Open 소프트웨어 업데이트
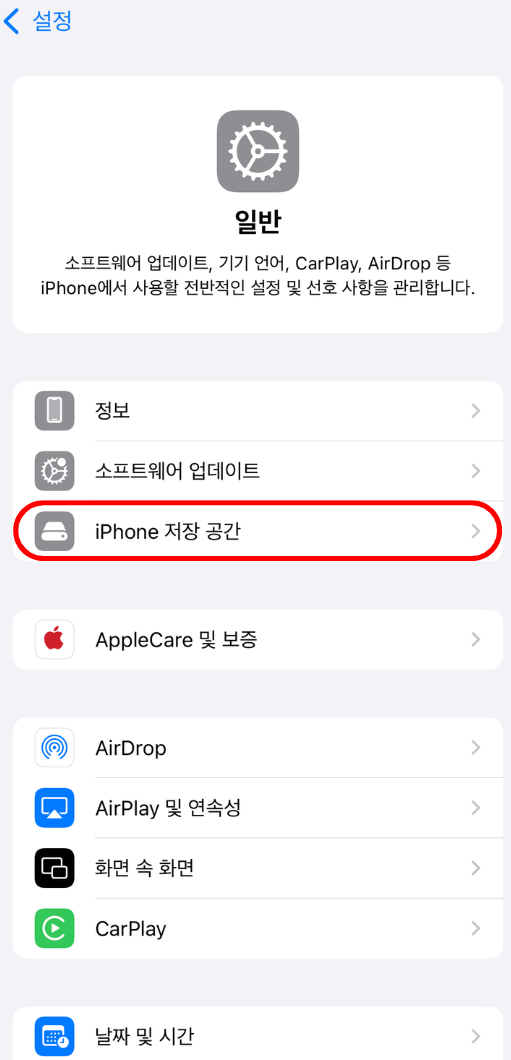Viewport: 511px width, 1060px height. point(257,471)
